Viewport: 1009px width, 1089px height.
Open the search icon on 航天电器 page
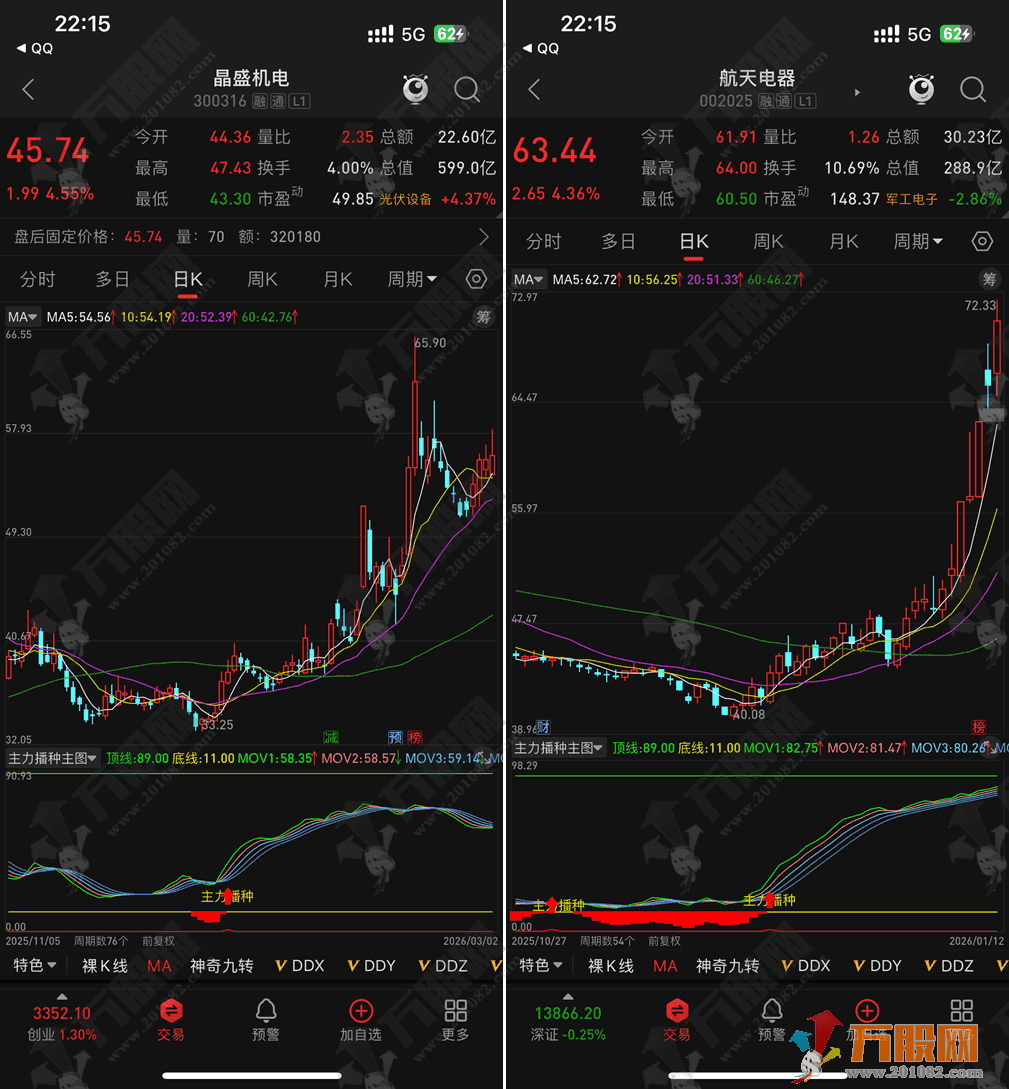click(972, 89)
